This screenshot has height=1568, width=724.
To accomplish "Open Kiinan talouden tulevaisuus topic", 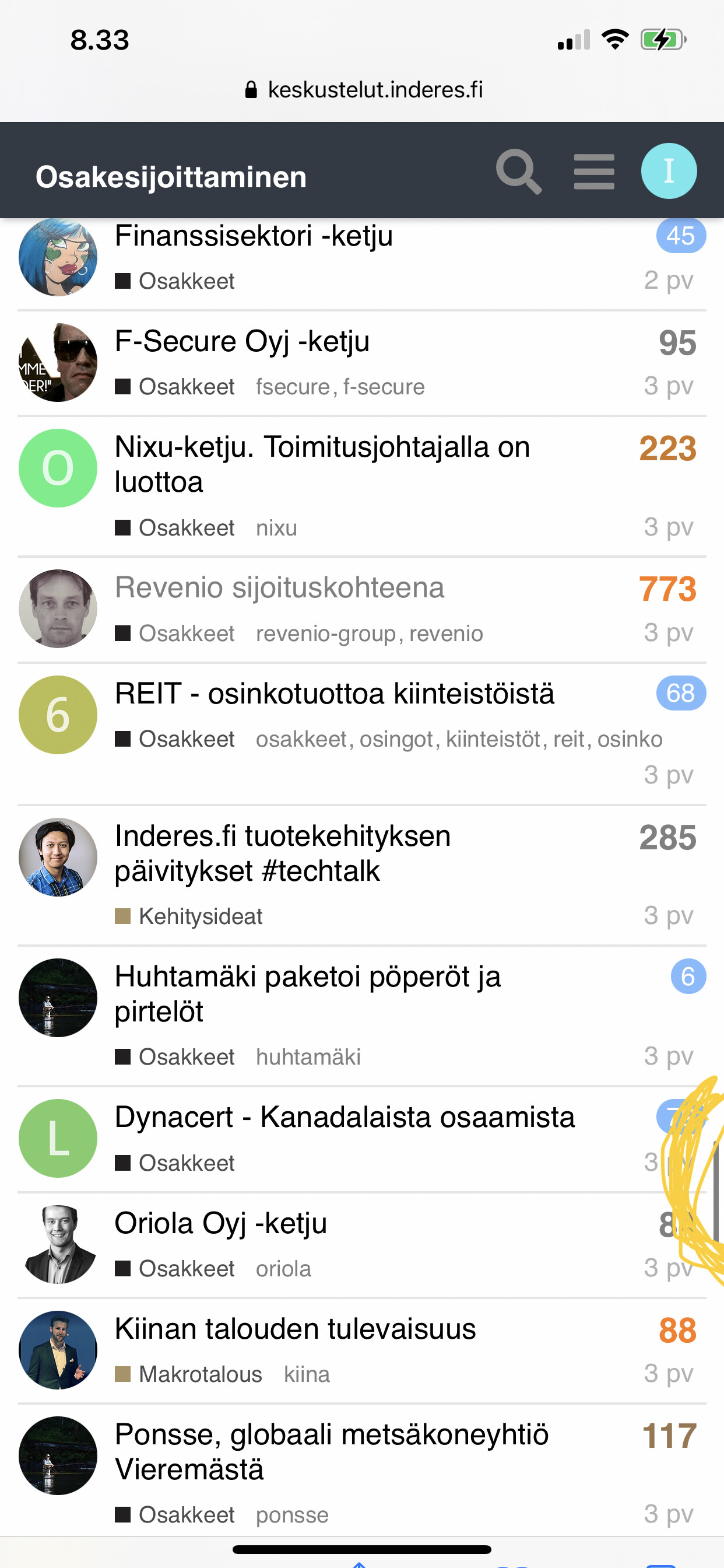I will tap(295, 1328).
